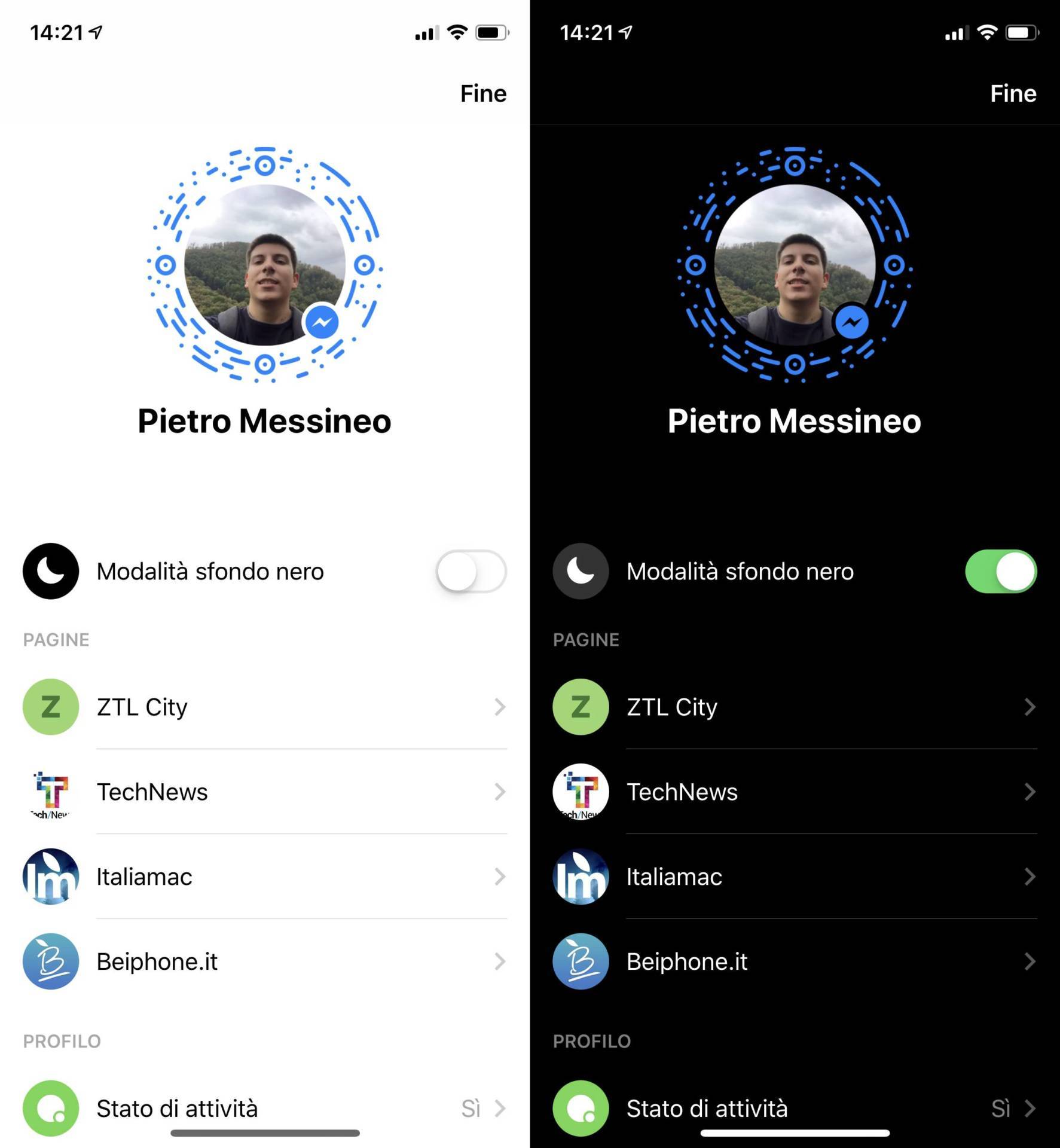This screenshot has height=1148, width=1060.
Task: Open TechNews page on light screen
Action: point(263,792)
